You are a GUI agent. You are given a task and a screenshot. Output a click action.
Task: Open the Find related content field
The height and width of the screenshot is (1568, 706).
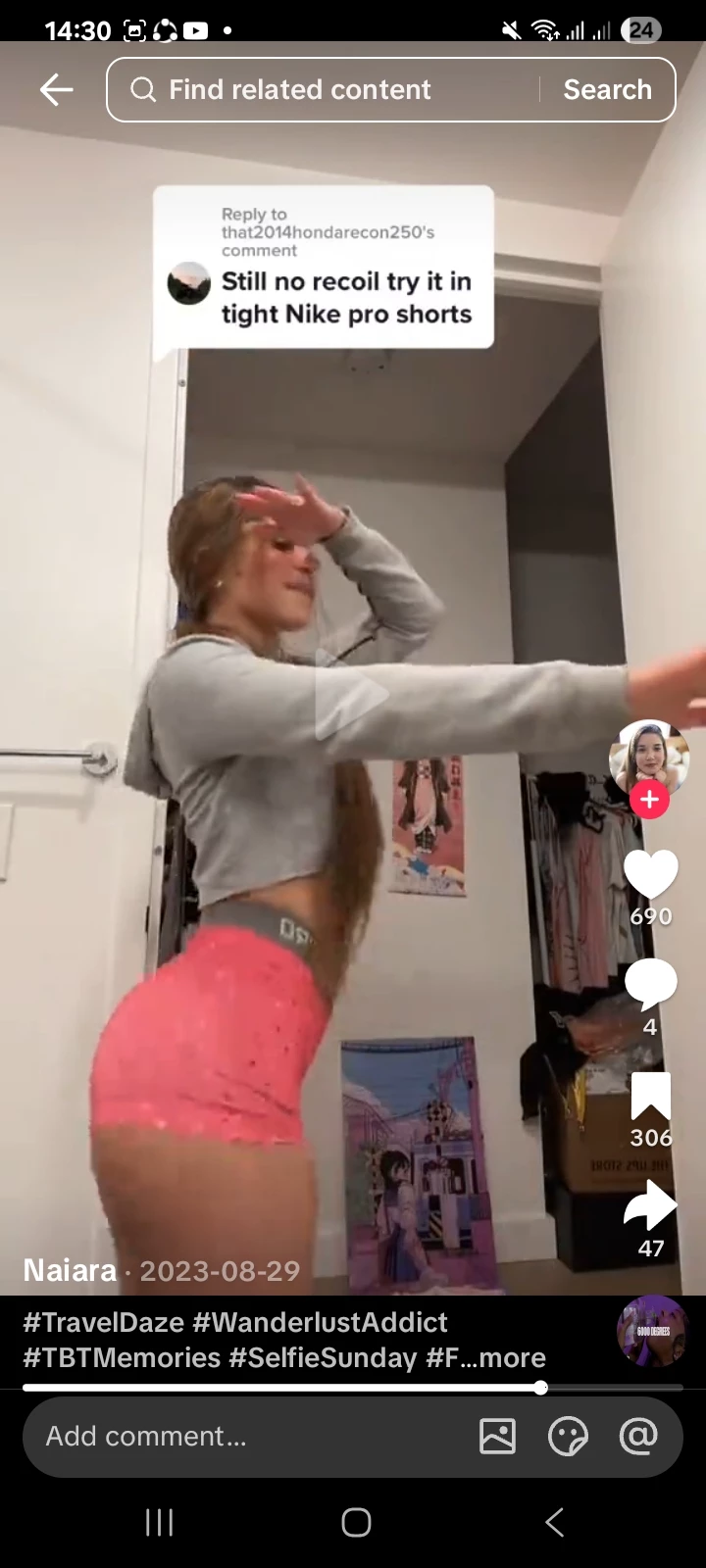coord(324,89)
